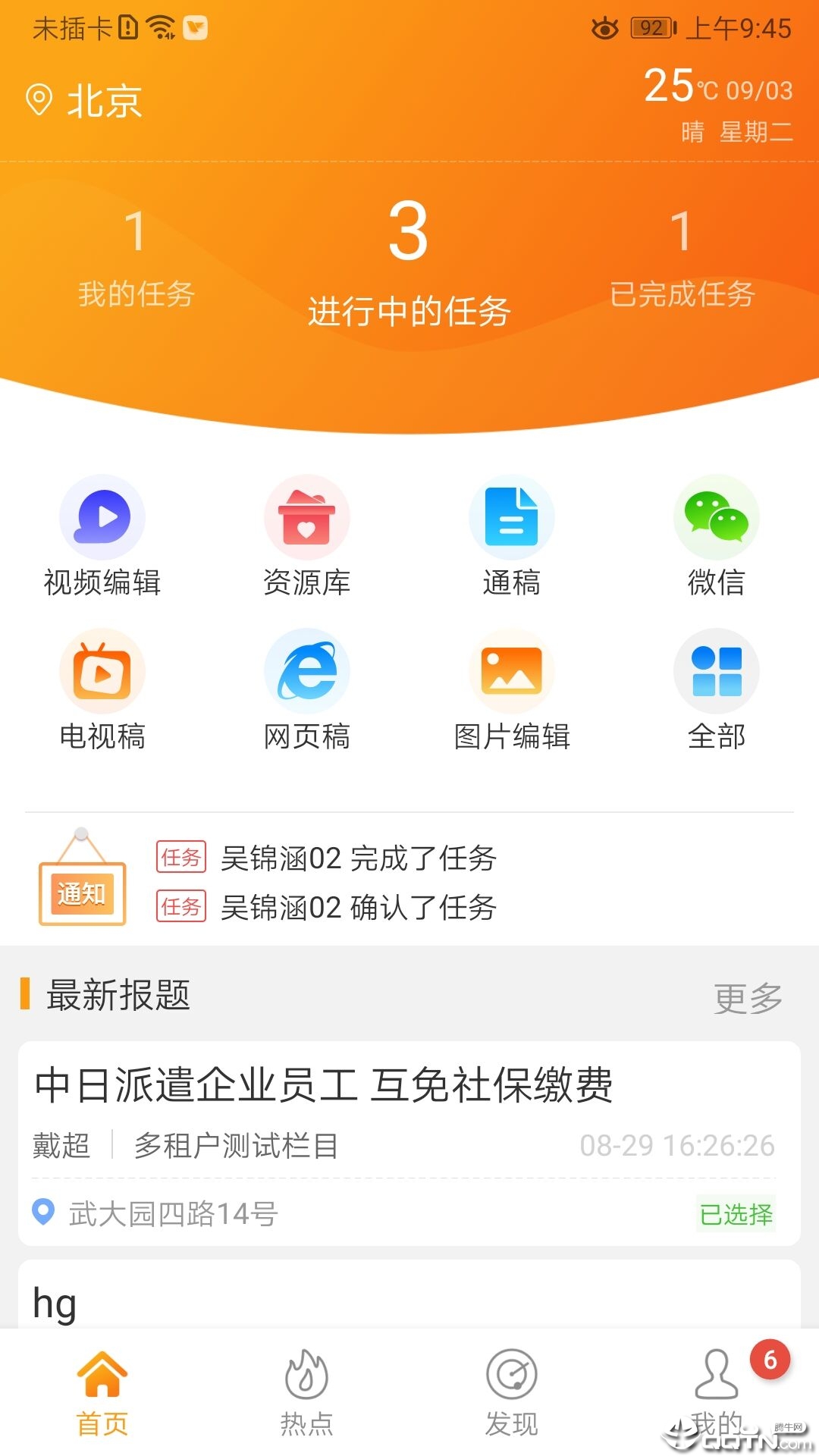Open the 微信 WeChat sharing tool
The width and height of the screenshot is (819, 1456).
717,535
